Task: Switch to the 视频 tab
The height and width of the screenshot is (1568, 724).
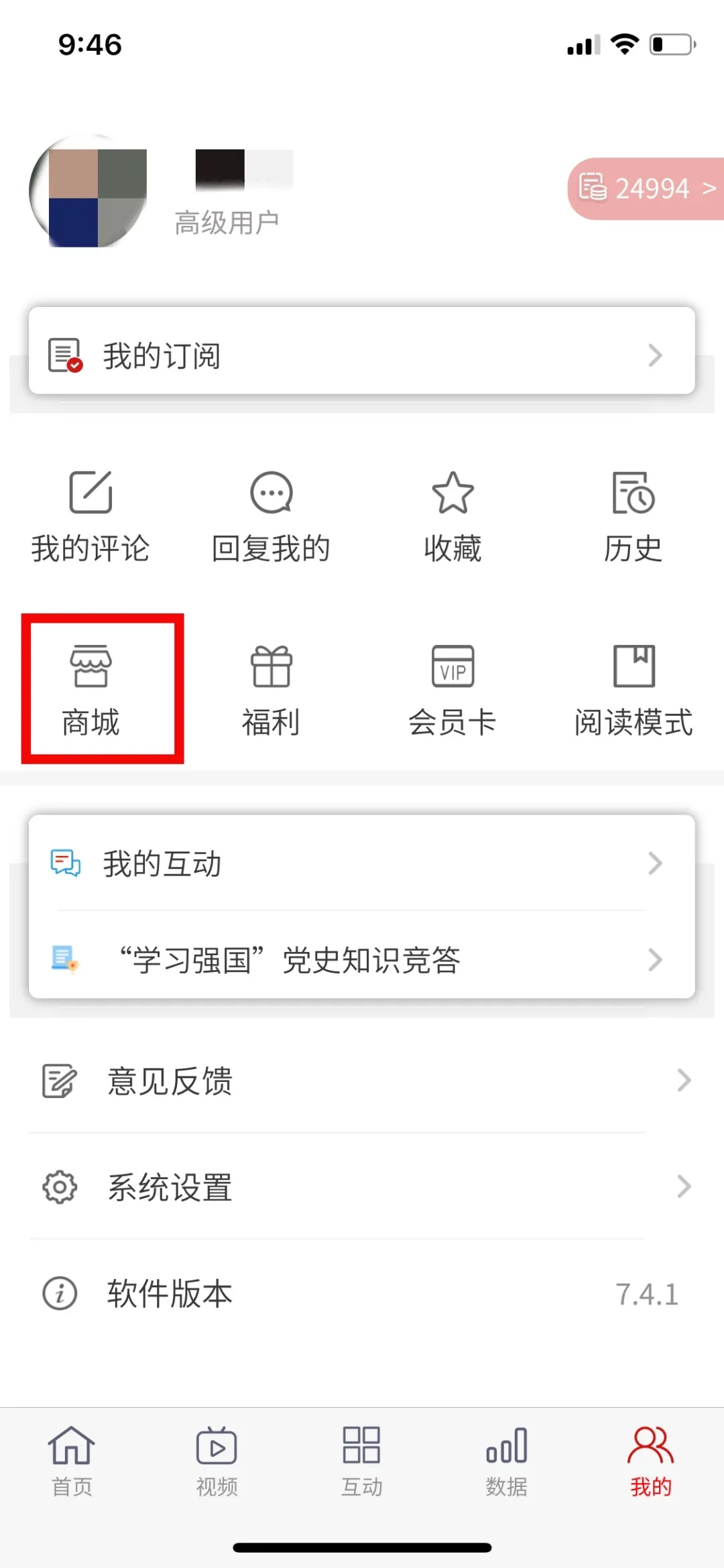Action: click(217, 1461)
